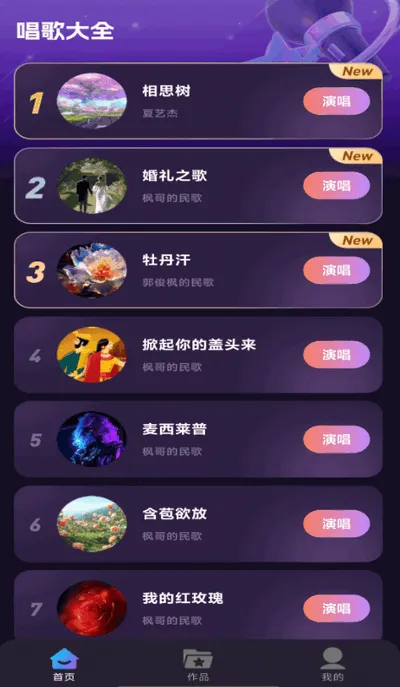Tap 演唱 for 麦西莱普
400x687 pixels.
336,439
